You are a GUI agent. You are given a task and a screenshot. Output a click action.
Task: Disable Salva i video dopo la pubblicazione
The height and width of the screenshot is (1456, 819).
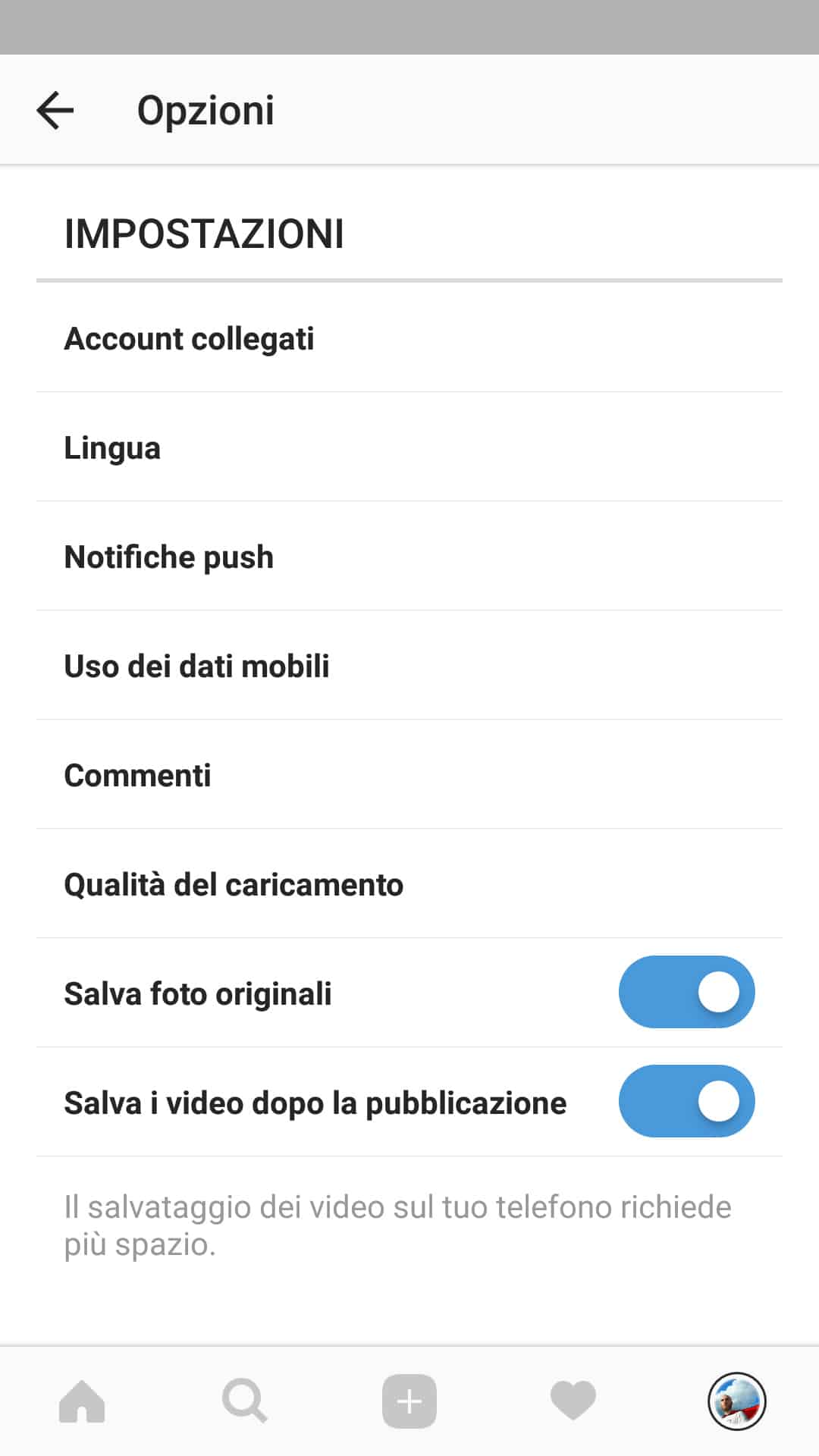pos(686,1101)
